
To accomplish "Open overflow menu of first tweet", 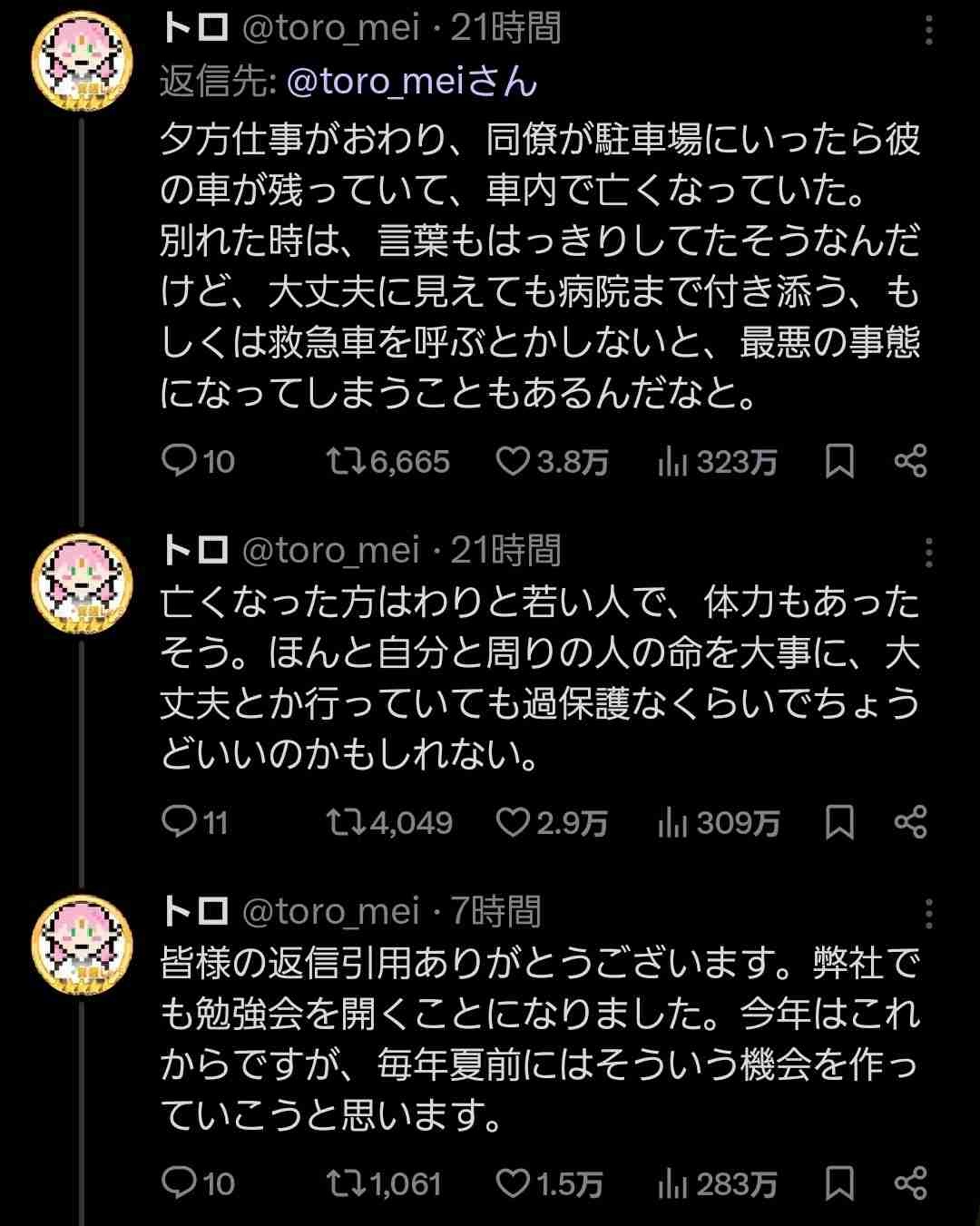I will tap(929, 30).
